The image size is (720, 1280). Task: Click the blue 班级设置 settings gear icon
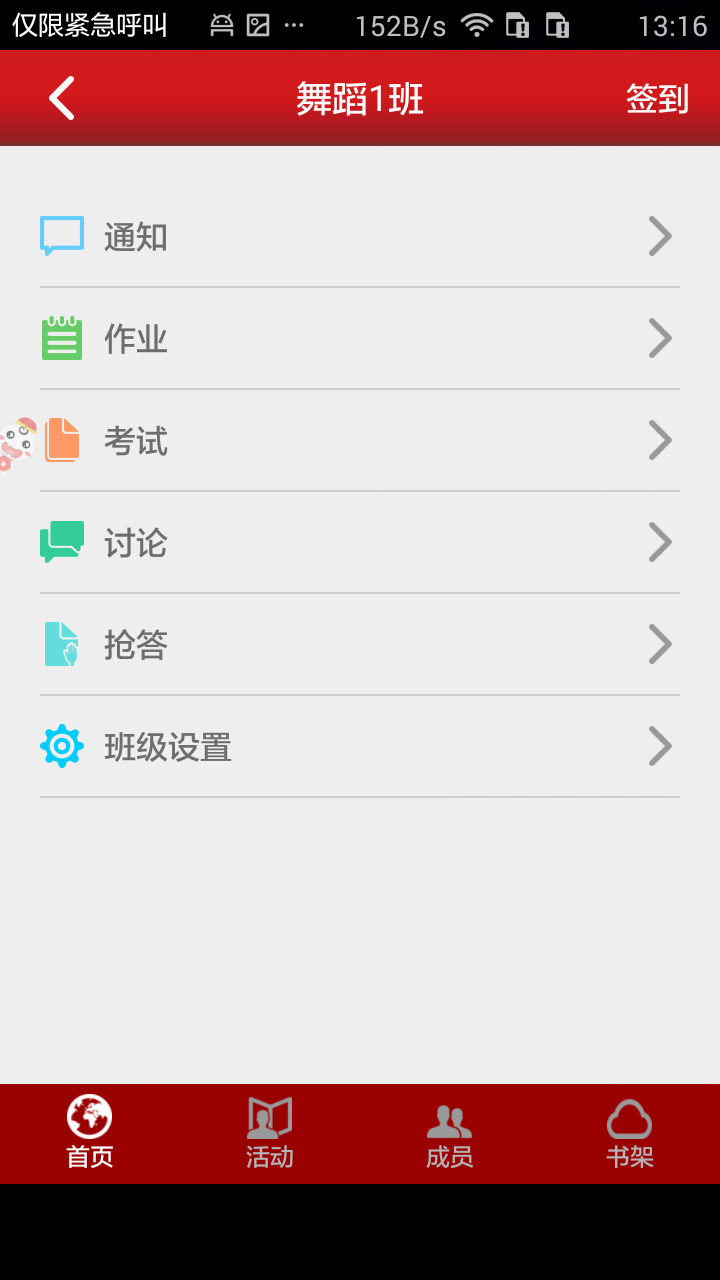coord(61,746)
